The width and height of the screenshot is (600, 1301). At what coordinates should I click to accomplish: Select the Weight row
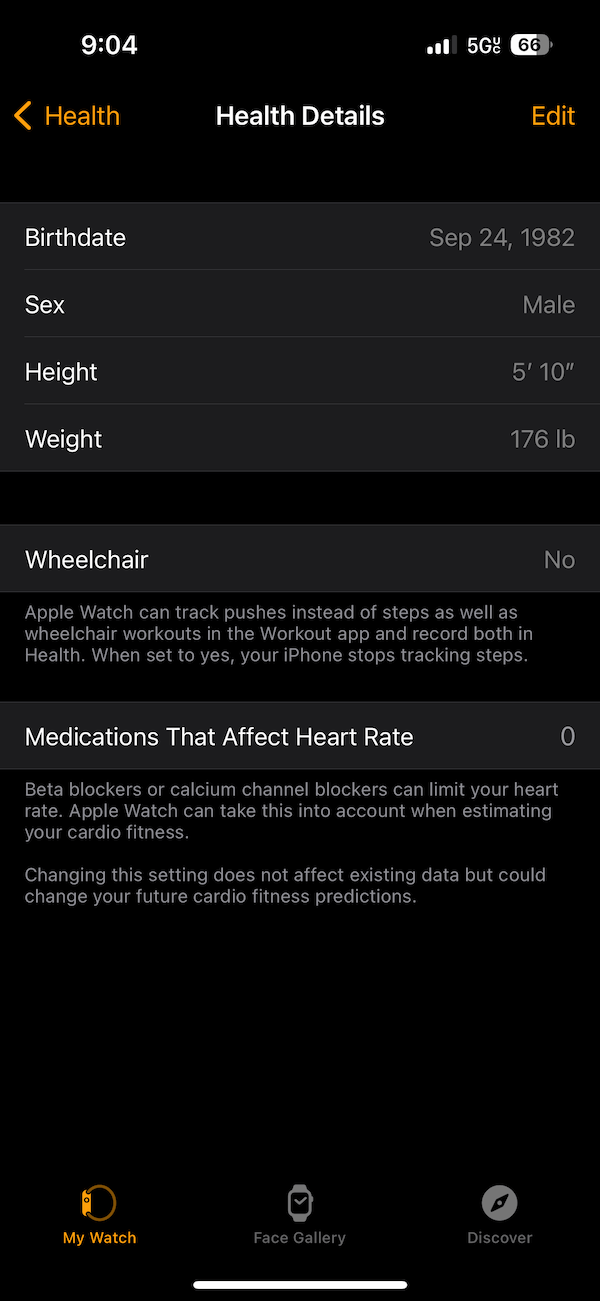[x=300, y=438]
